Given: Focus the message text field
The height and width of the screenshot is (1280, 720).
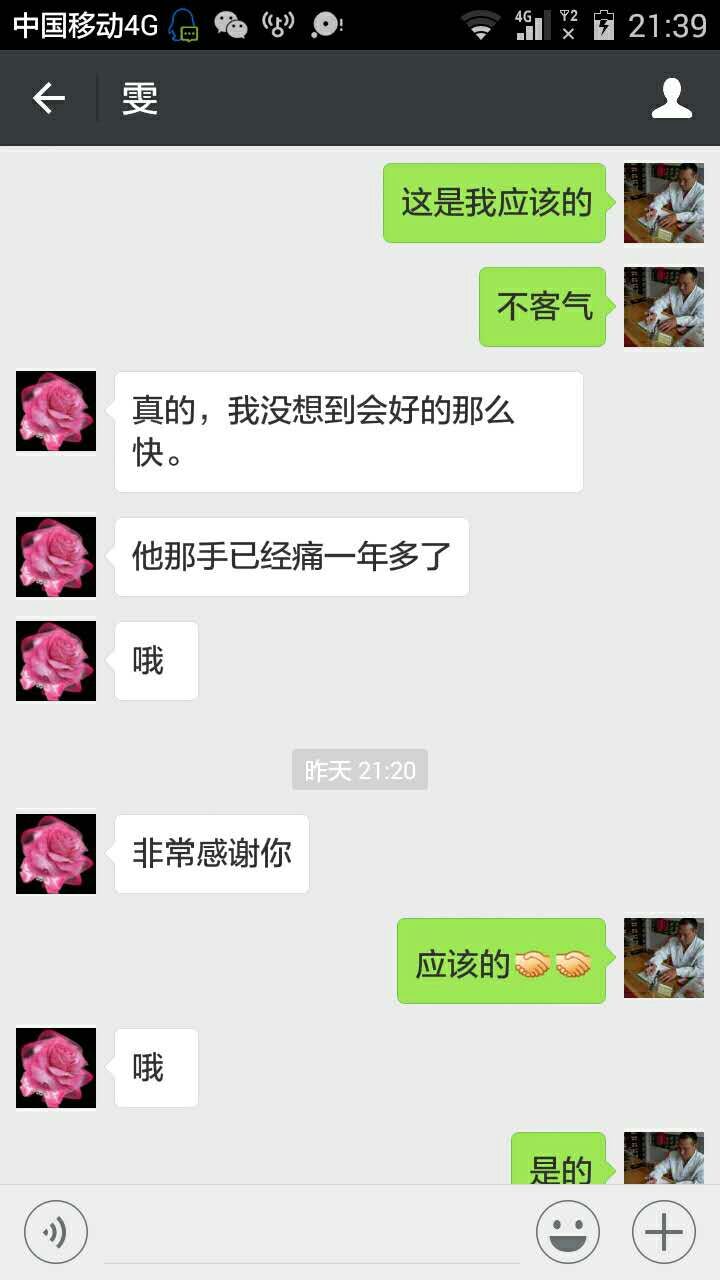Looking at the screenshot, I should coord(312,1232).
